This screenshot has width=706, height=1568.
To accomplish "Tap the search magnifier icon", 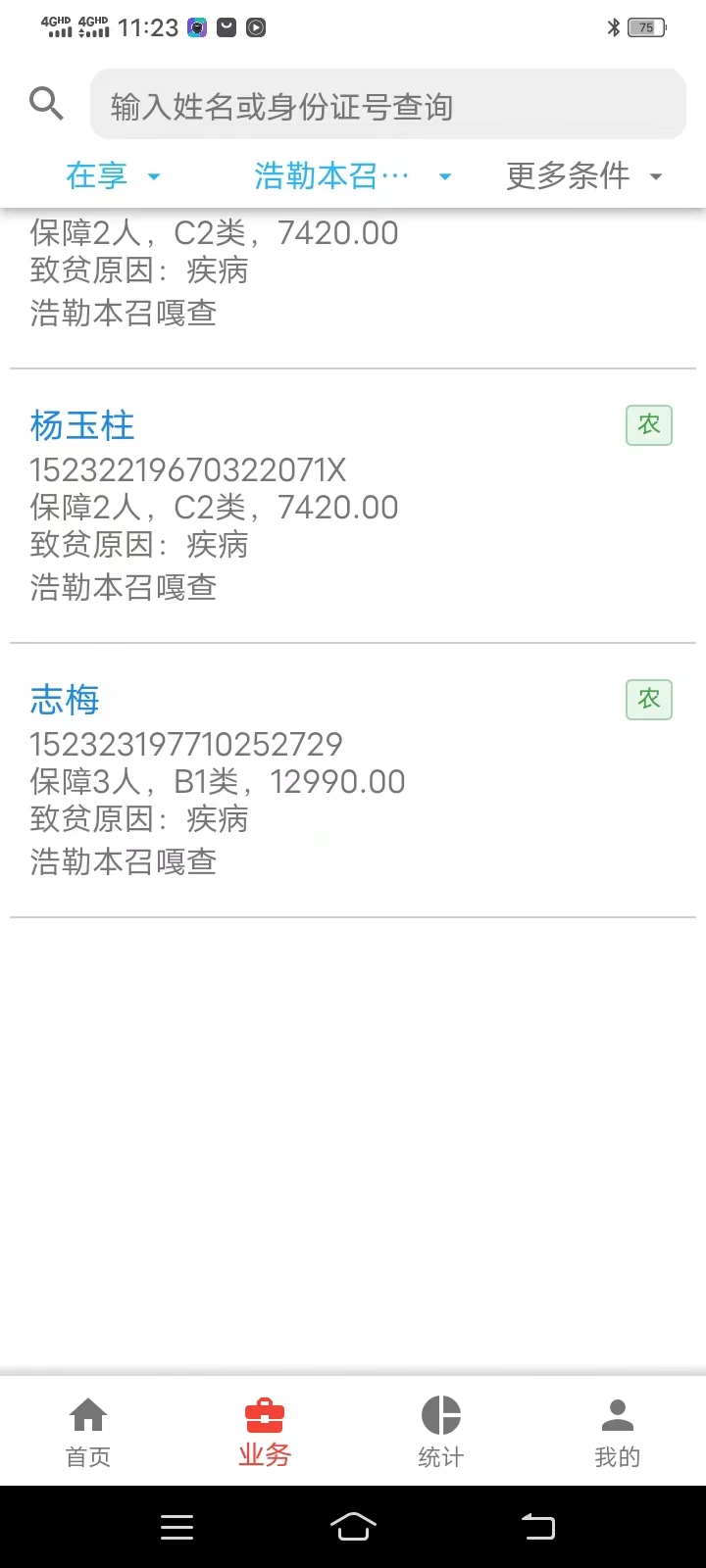I will click(x=46, y=104).
